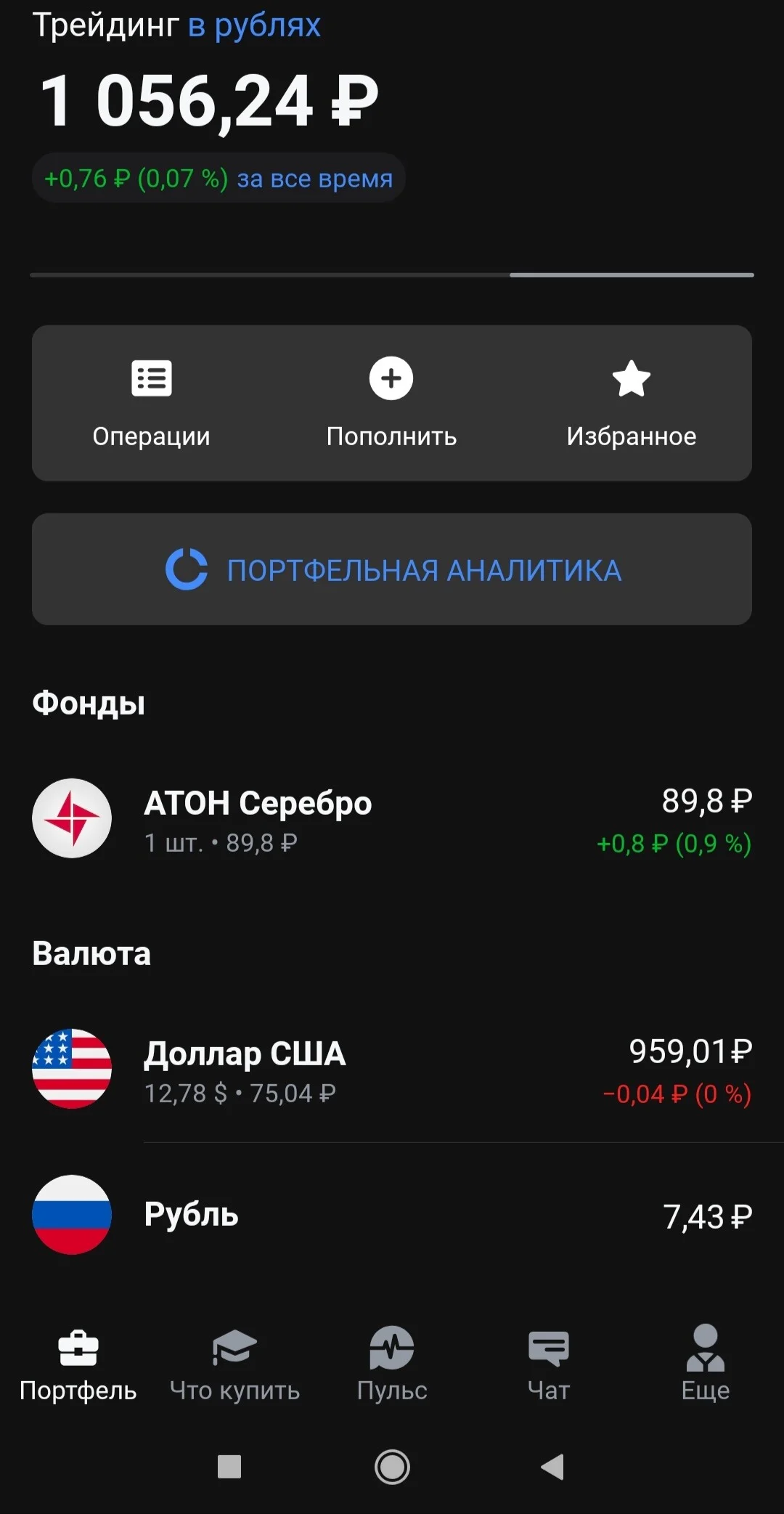Open the Рубль balance row
Image resolution: width=784 pixels, height=1514 pixels.
392,1215
